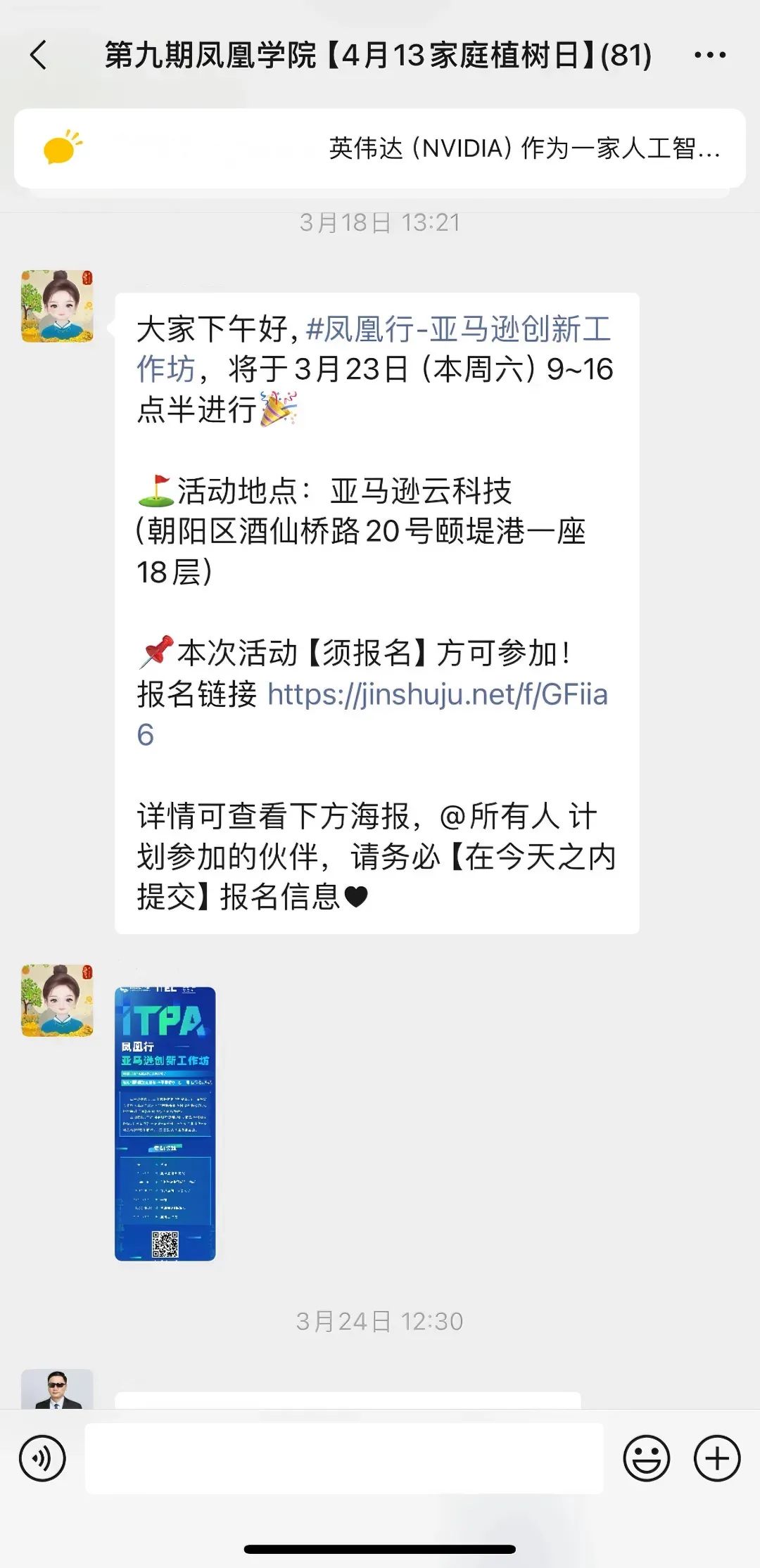The width and height of the screenshot is (760, 1568).
Task: Tap the message text field
Action: click(343, 1458)
